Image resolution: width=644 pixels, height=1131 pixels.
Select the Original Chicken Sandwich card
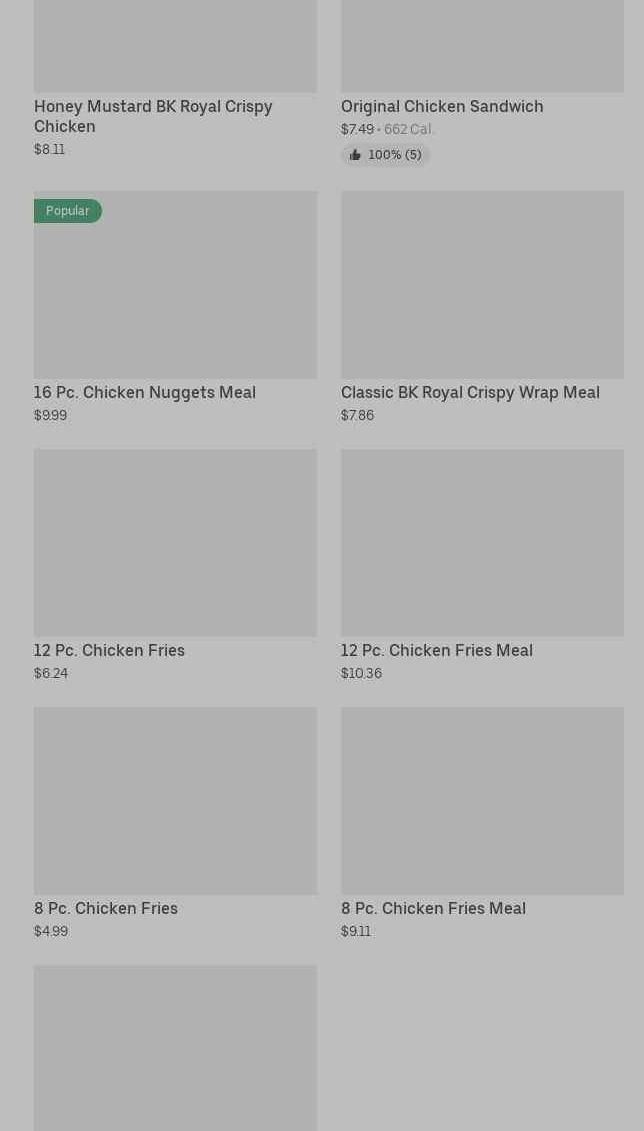tap(442, 106)
